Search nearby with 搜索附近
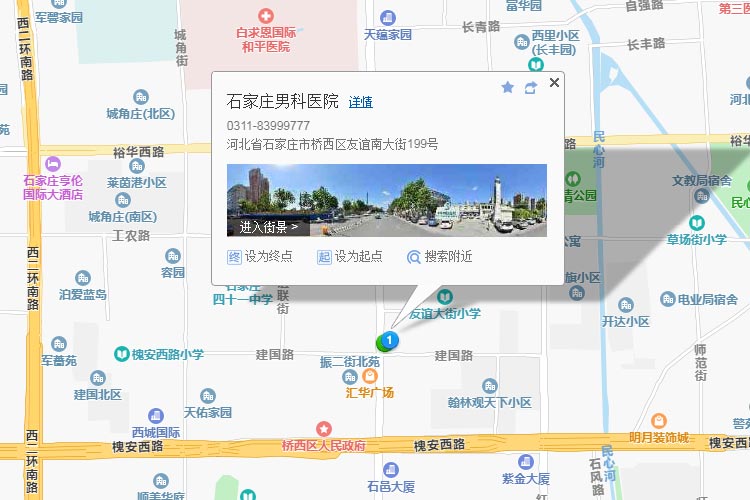This screenshot has height=500, width=750. pyautogui.click(x=439, y=257)
